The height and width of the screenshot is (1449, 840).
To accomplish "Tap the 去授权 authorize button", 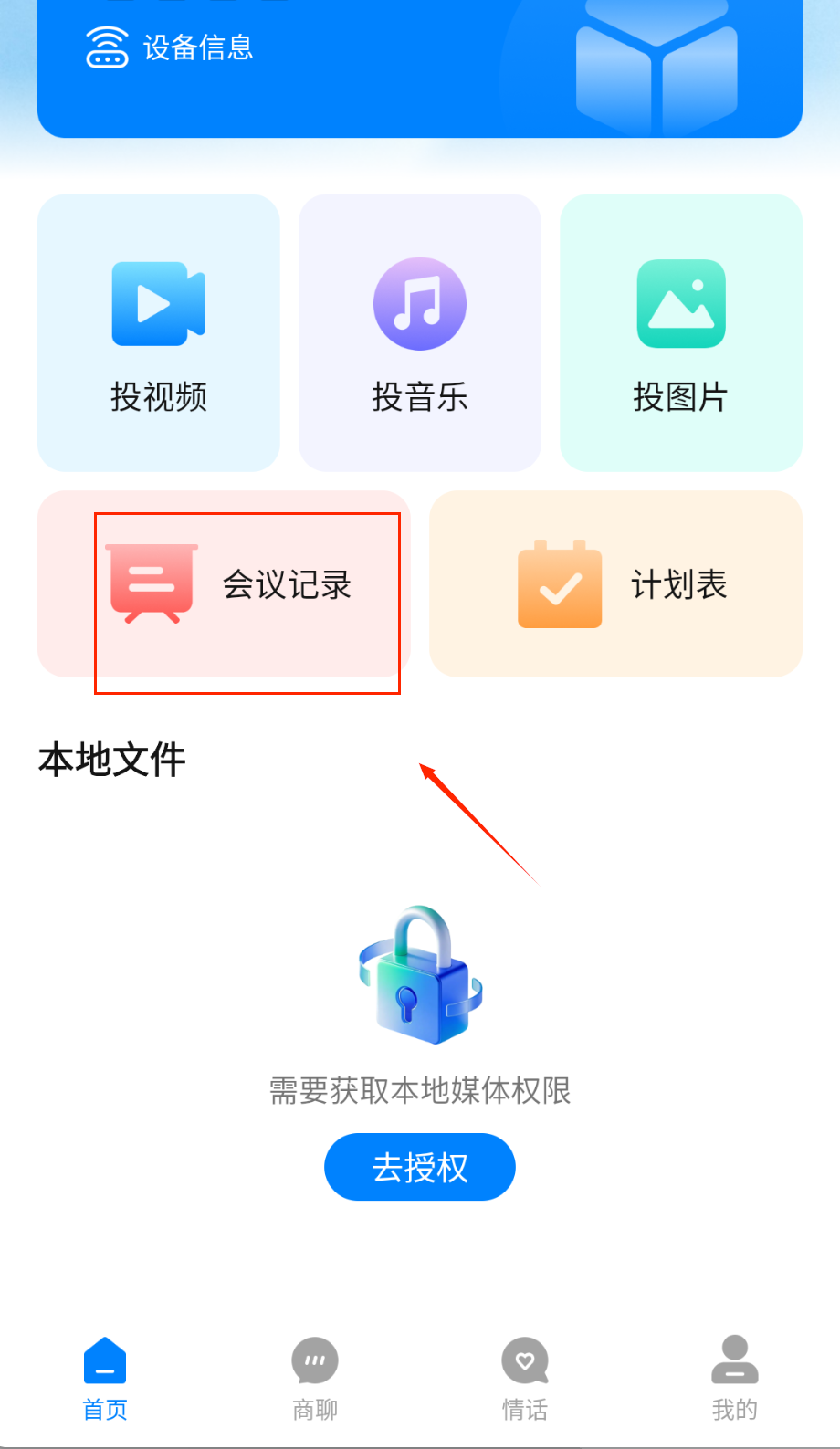I will (420, 1167).
